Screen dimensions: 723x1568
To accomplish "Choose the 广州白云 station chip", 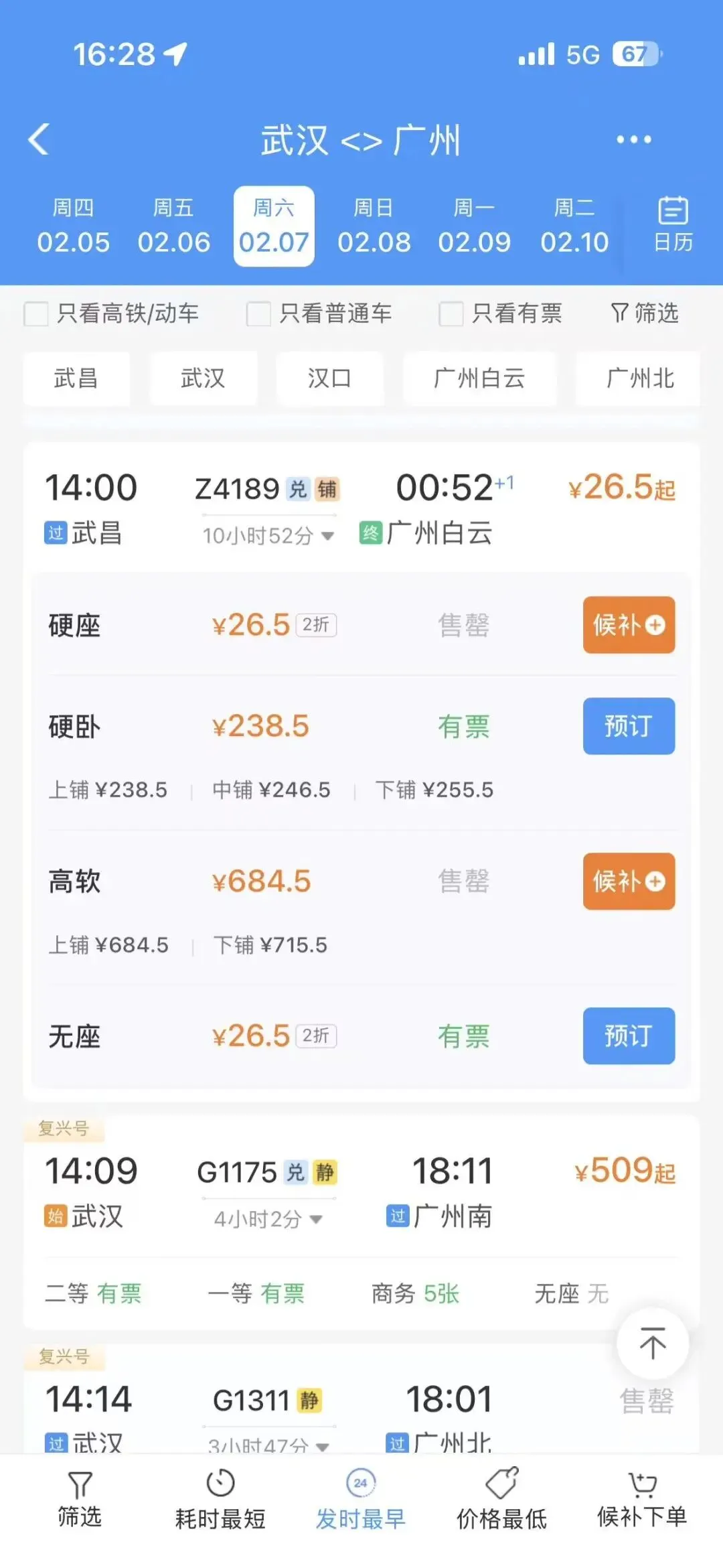I will tap(479, 378).
